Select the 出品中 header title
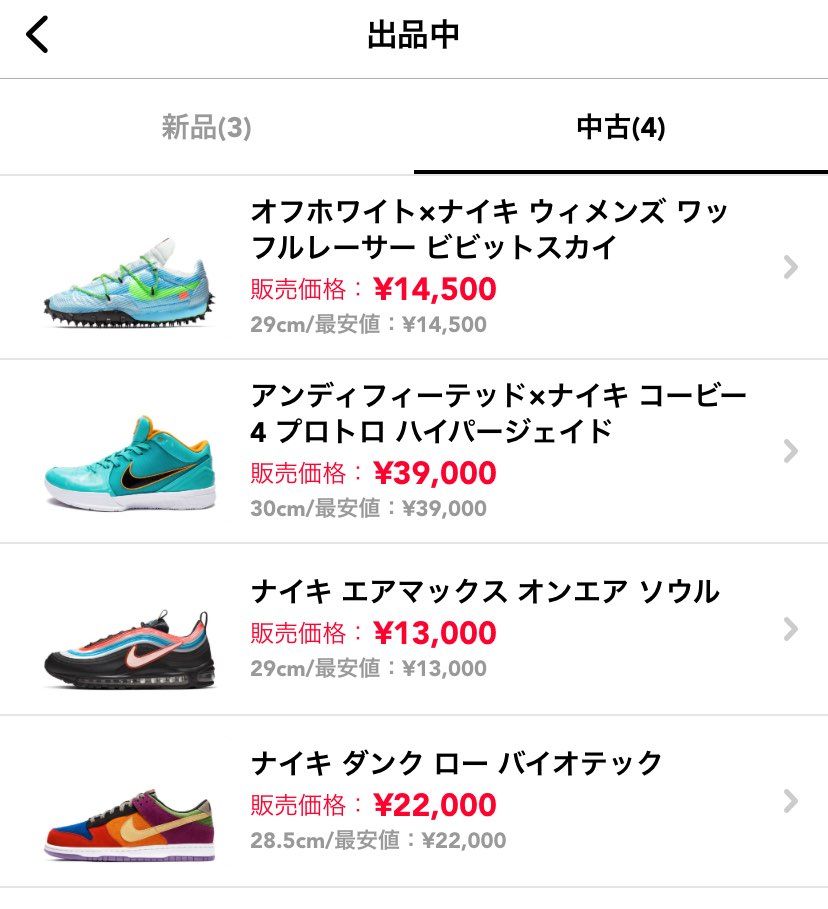Image resolution: width=828 pixels, height=909 pixels. pos(414,31)
